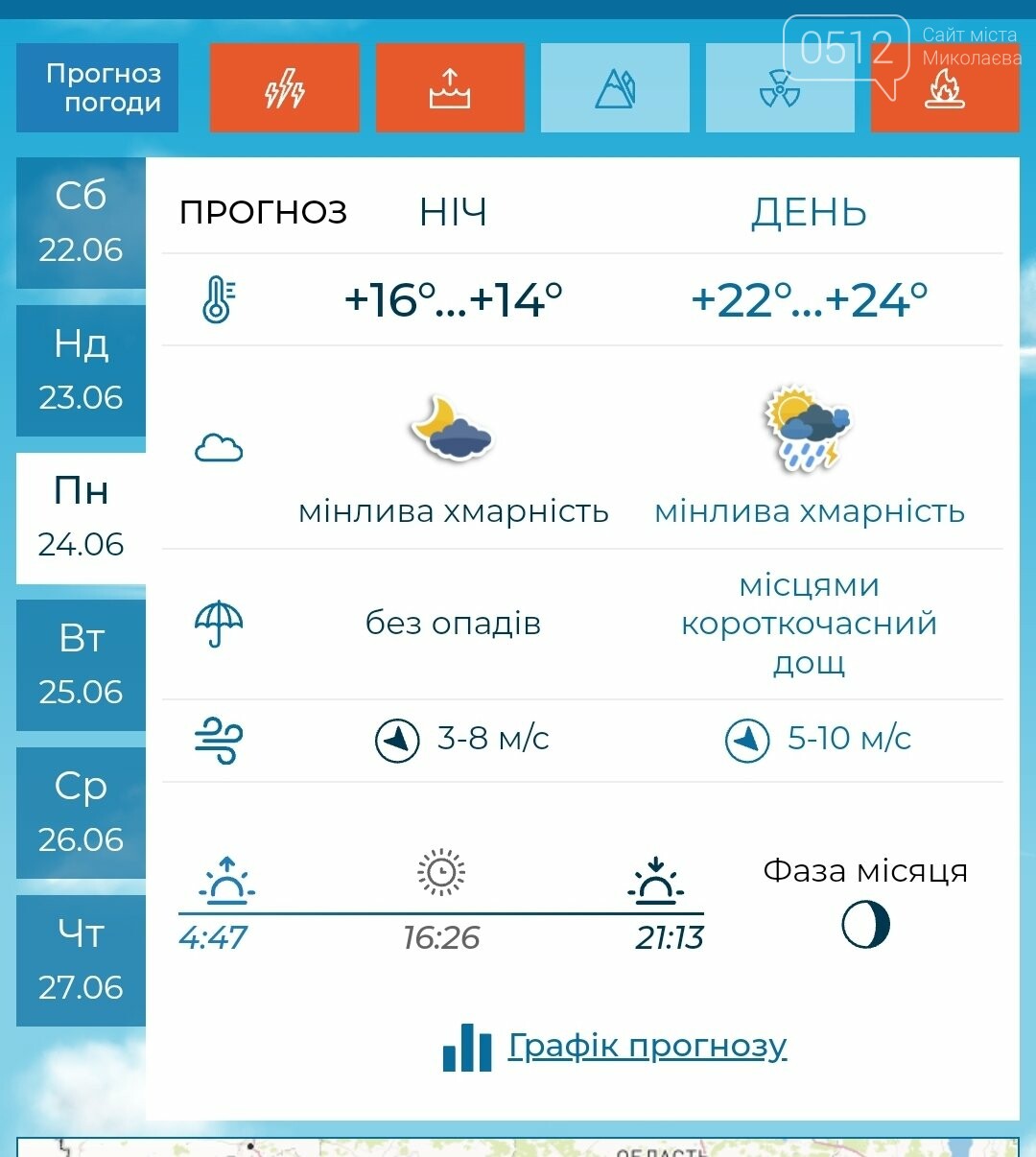The image size is (1036, 1157).
Task: Open the storm warnings lightning button
Action: point(285,88)
